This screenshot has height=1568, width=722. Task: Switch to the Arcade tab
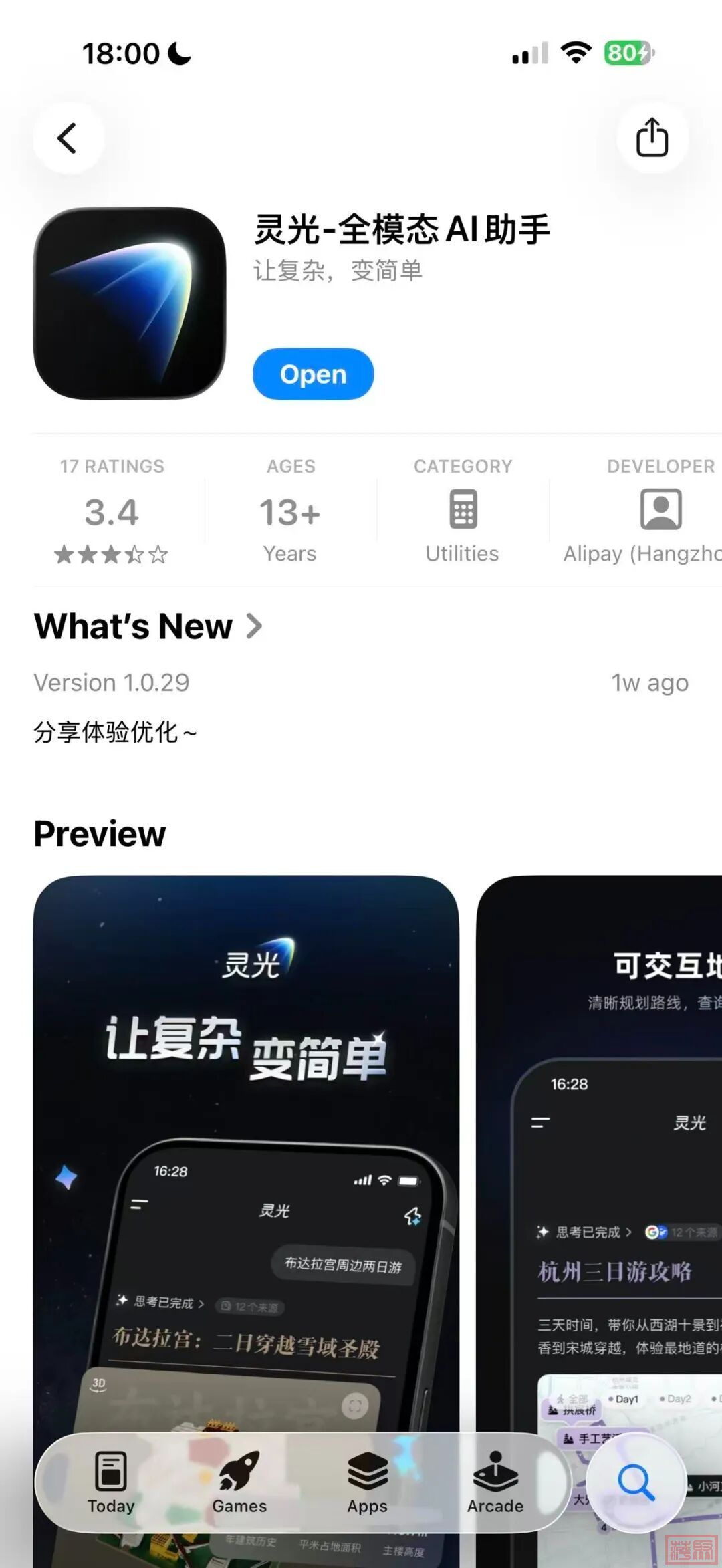click(x=495, y=1482)
